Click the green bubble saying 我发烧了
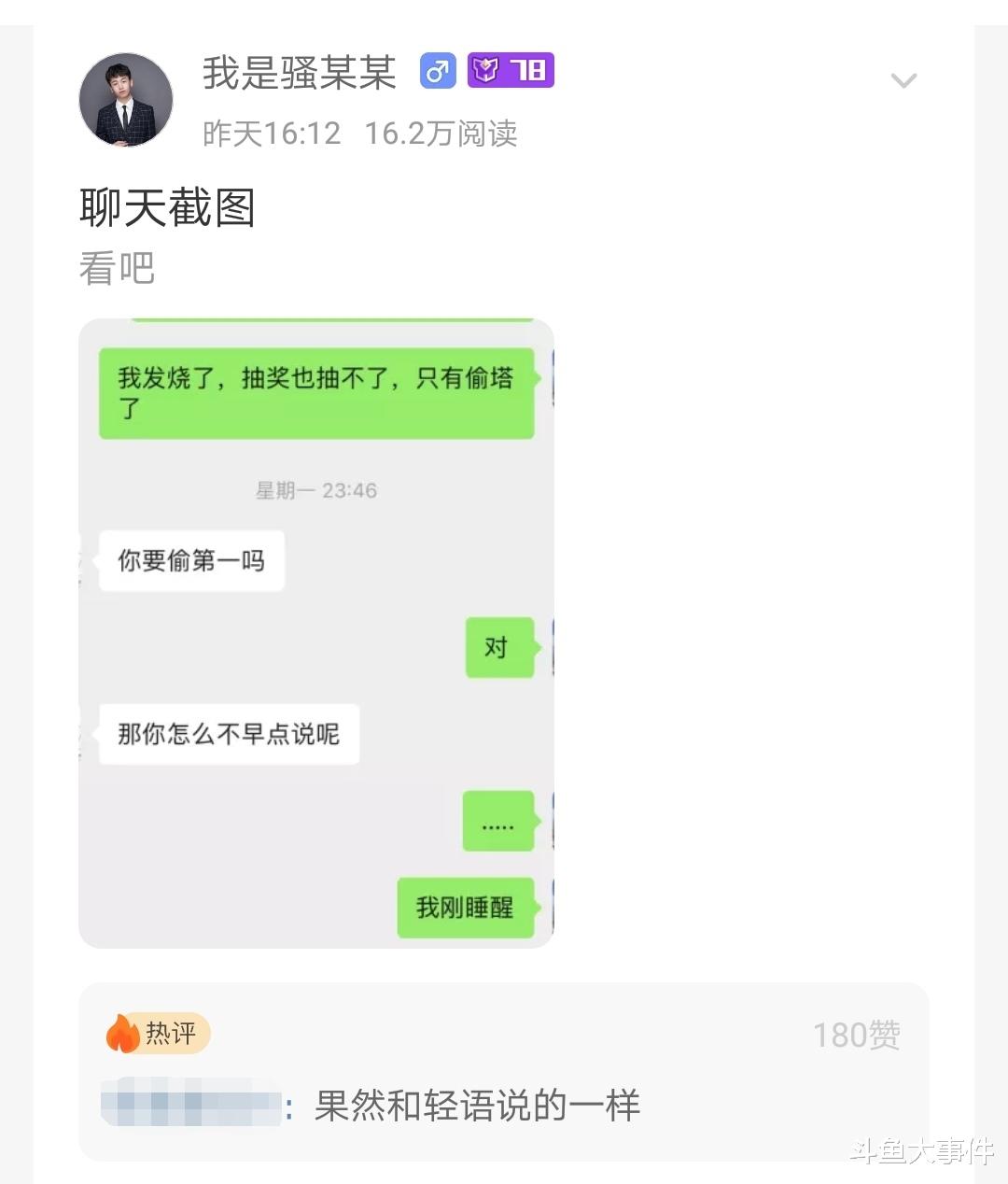The height and width of the screenshot is (1184, 1008). (315, 392)
